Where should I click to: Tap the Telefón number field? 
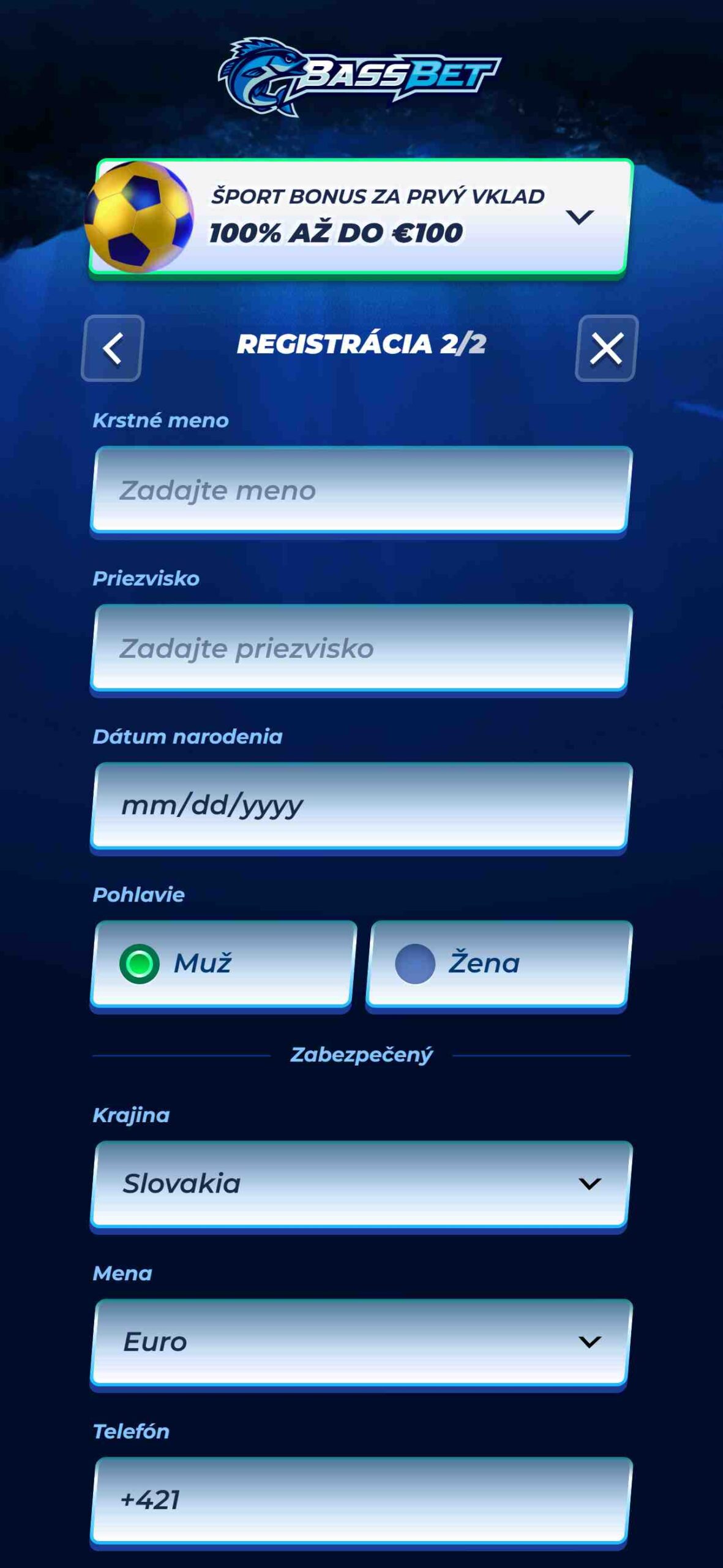[361, 1499]
